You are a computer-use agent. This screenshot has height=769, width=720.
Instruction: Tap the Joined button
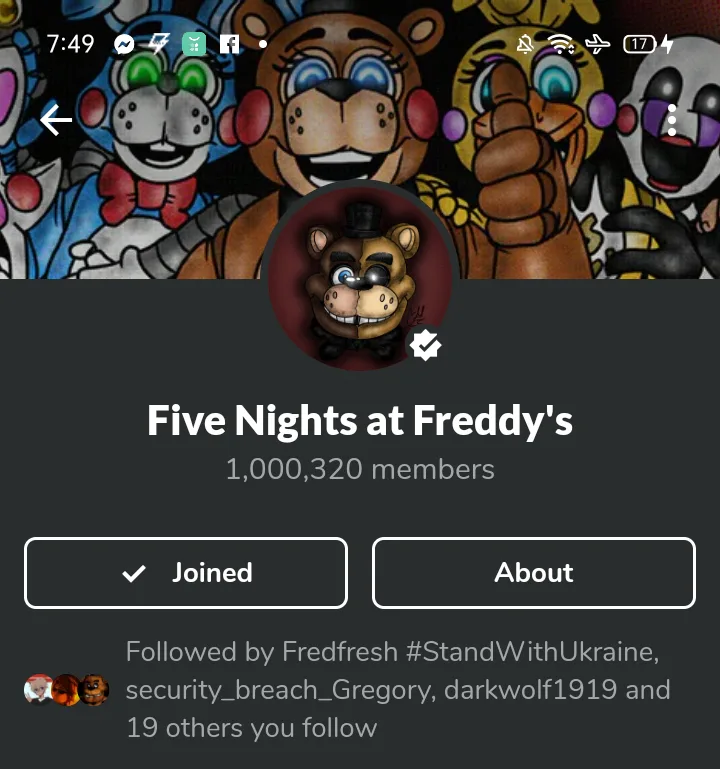(186, 573)
